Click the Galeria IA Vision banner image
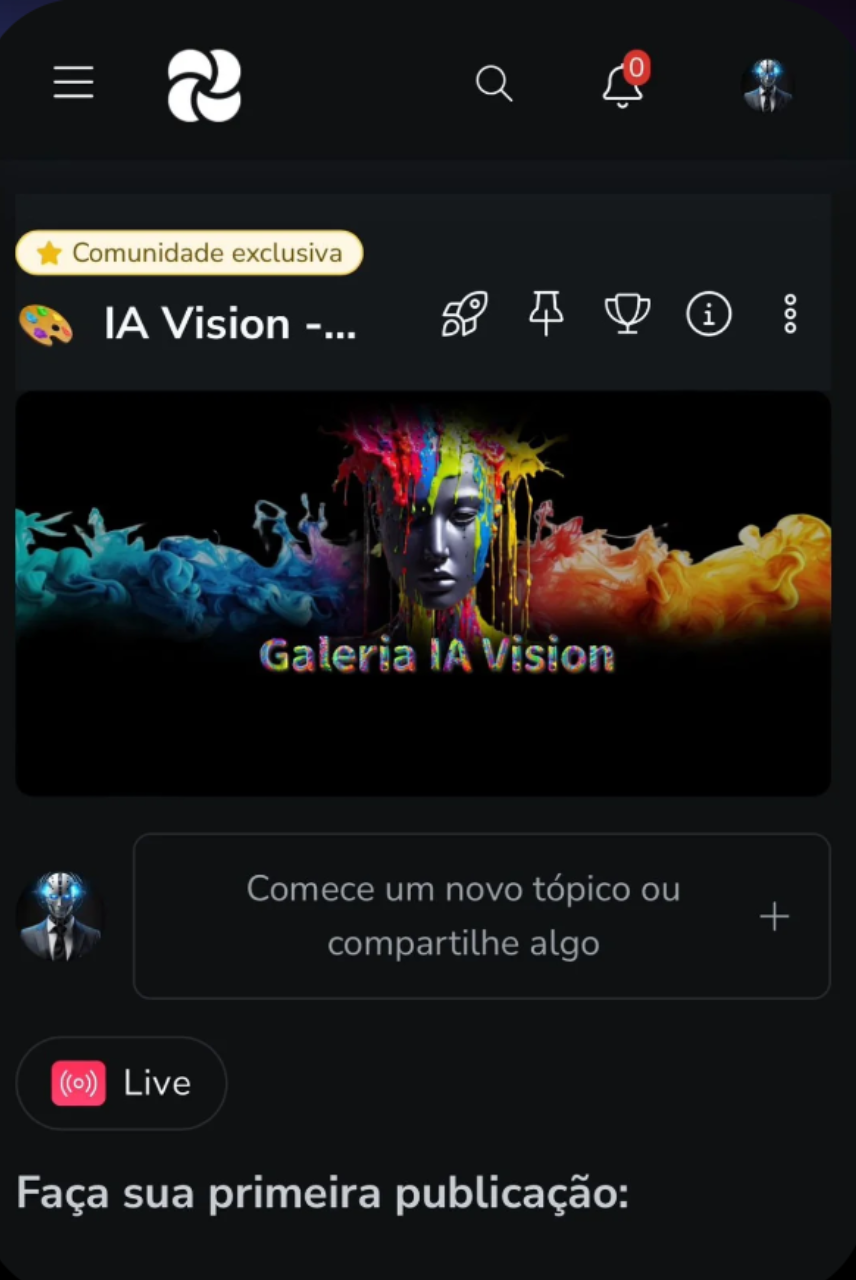This screenshot has width=856, height=1280. point(423,594)
